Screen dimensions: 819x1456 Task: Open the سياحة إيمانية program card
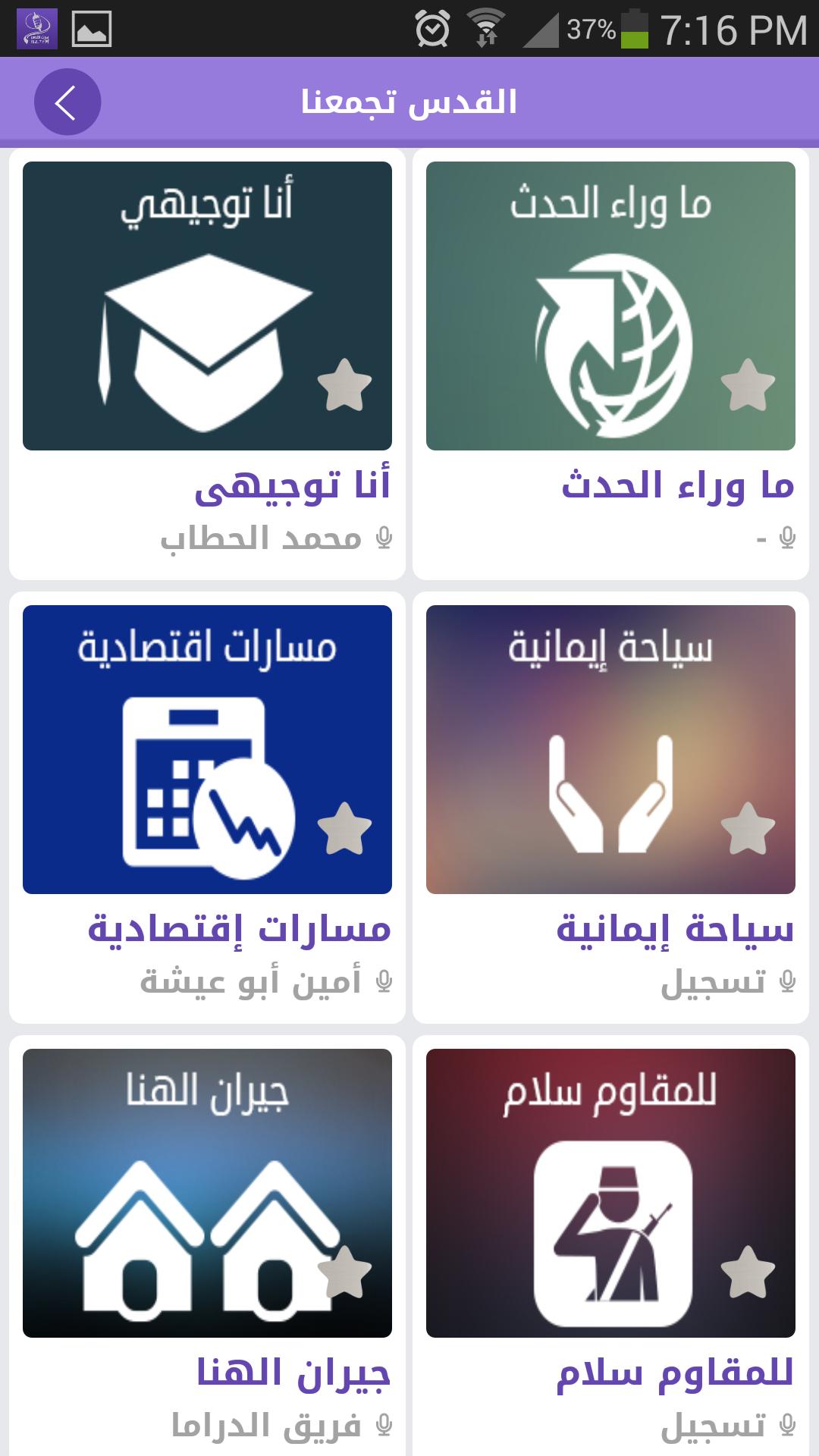click(610, 747)
